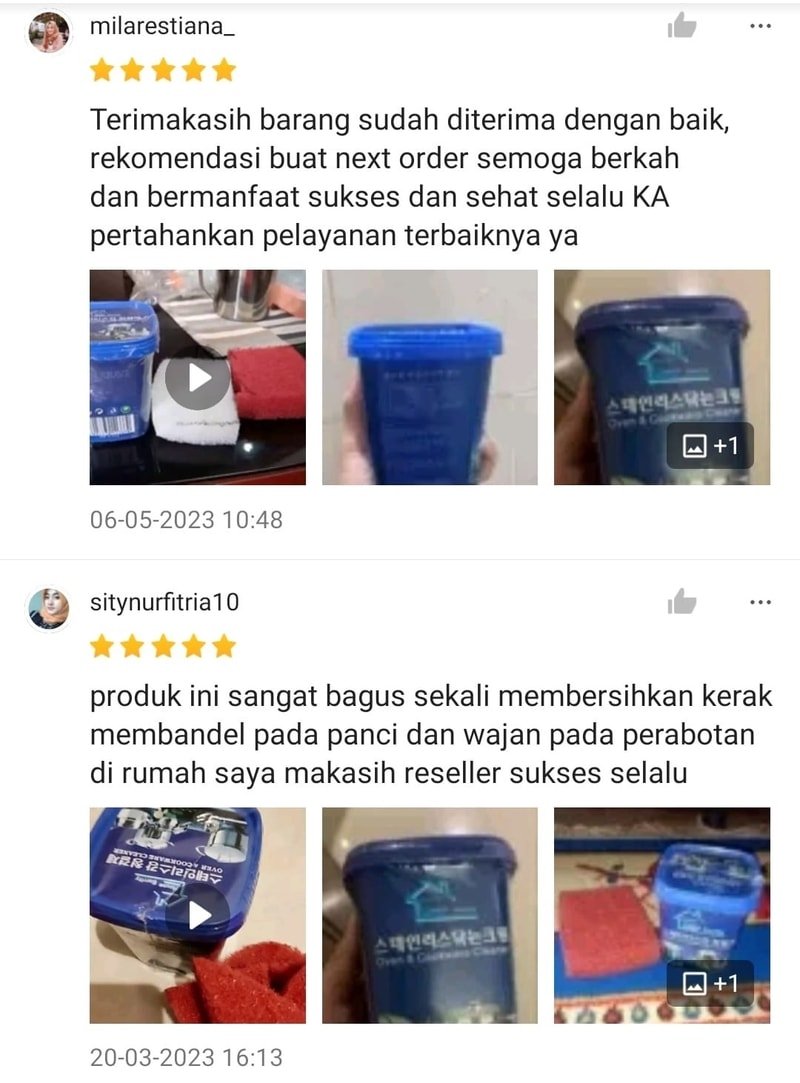Screen dimensions: 800x1083
Task: View second photo in milarestiana_'s review
Action: point(429,377)
